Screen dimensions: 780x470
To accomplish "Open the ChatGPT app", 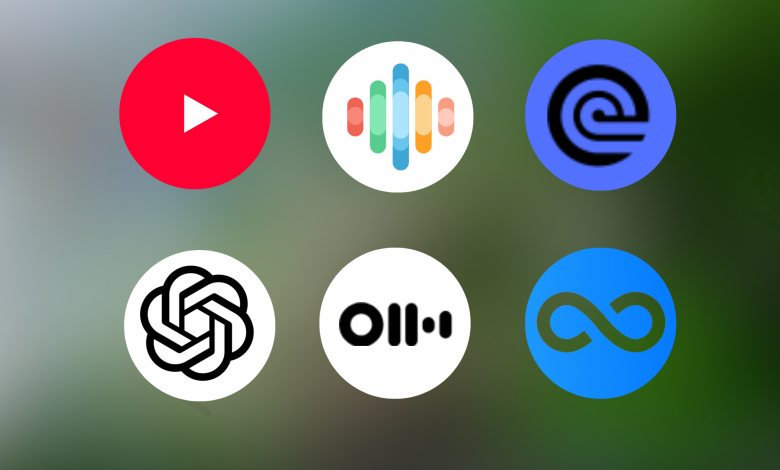I will (x=198, y=323).
